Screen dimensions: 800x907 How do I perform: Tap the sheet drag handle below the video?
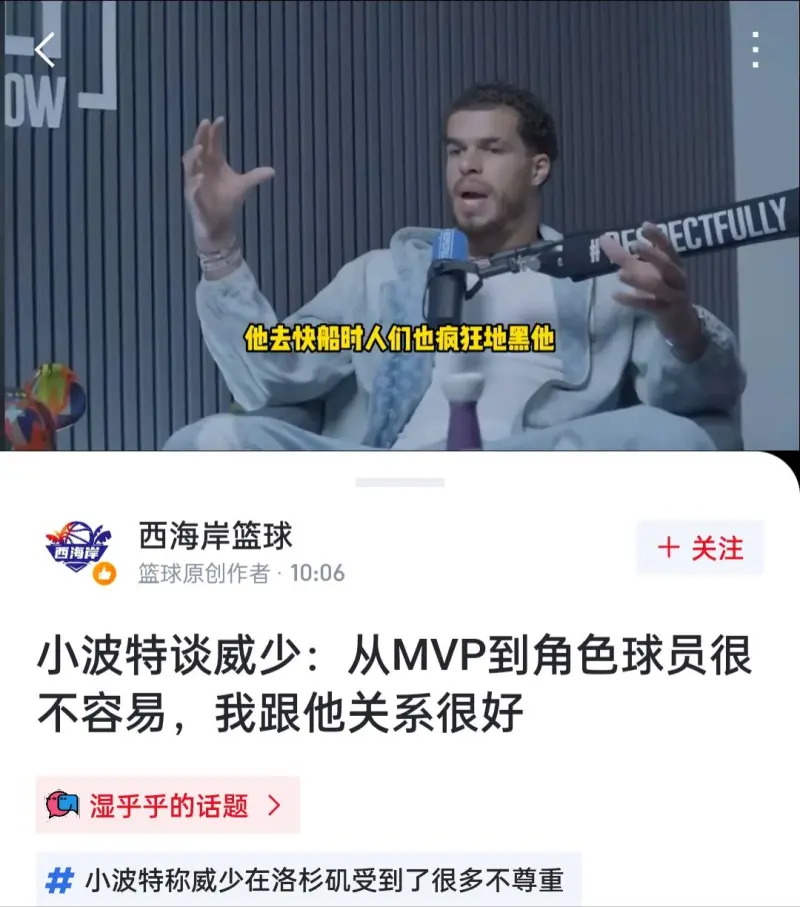click(400, 482)
